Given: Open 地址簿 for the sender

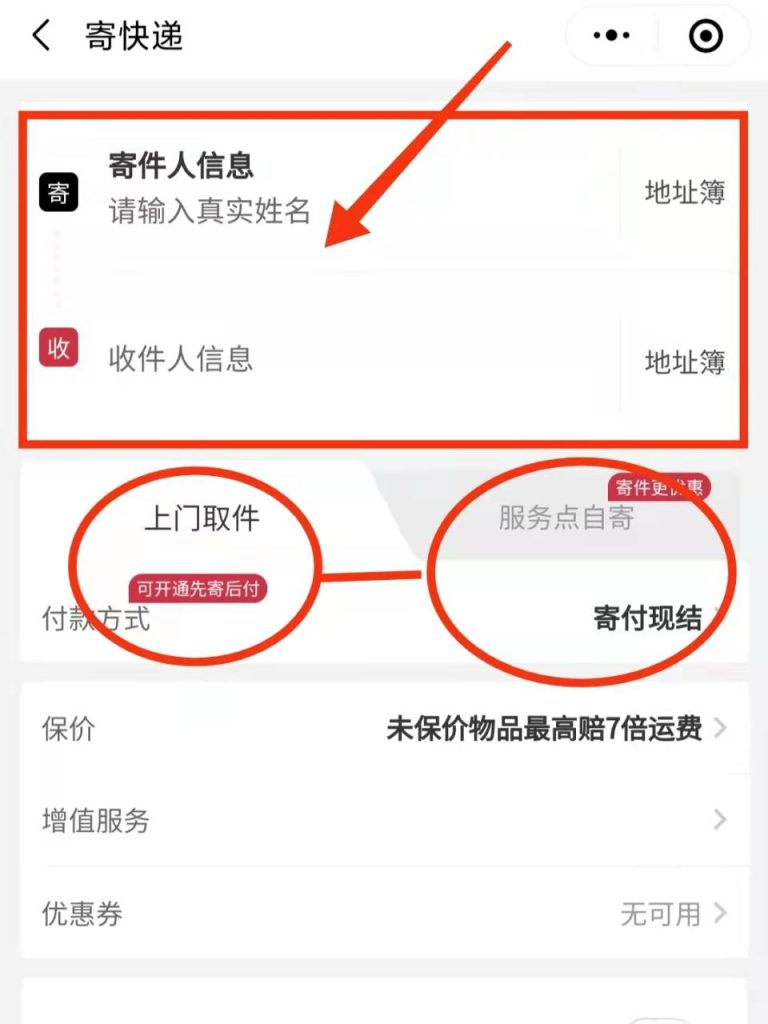Looking at the screenshot, I should (x=685, y=192).
